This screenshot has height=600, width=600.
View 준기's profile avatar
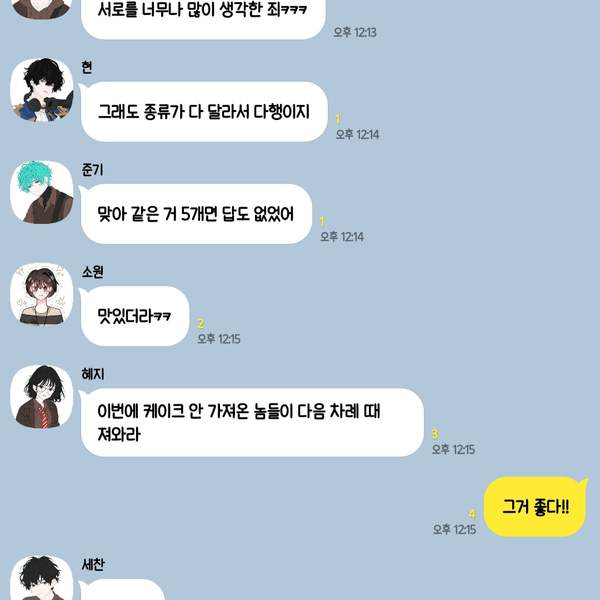coord(42,193)
